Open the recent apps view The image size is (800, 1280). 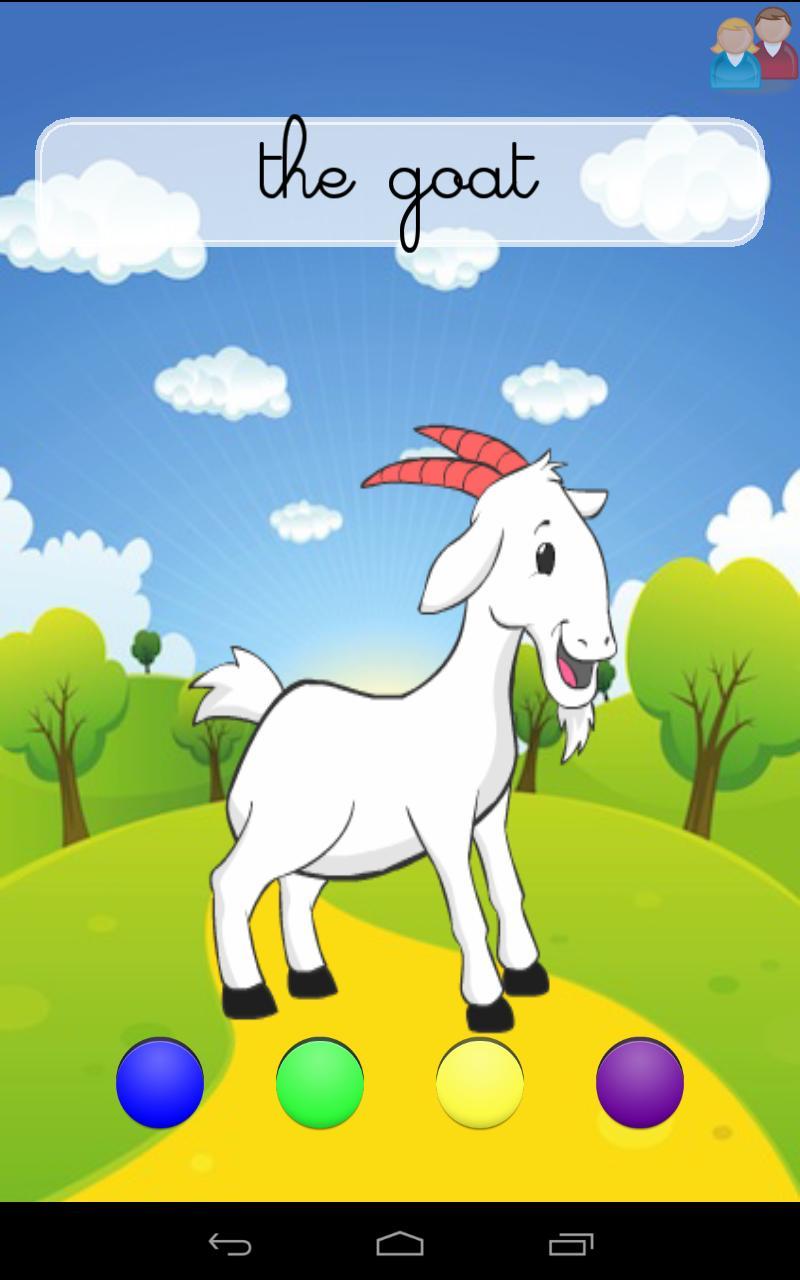(x=571, y=1244)
